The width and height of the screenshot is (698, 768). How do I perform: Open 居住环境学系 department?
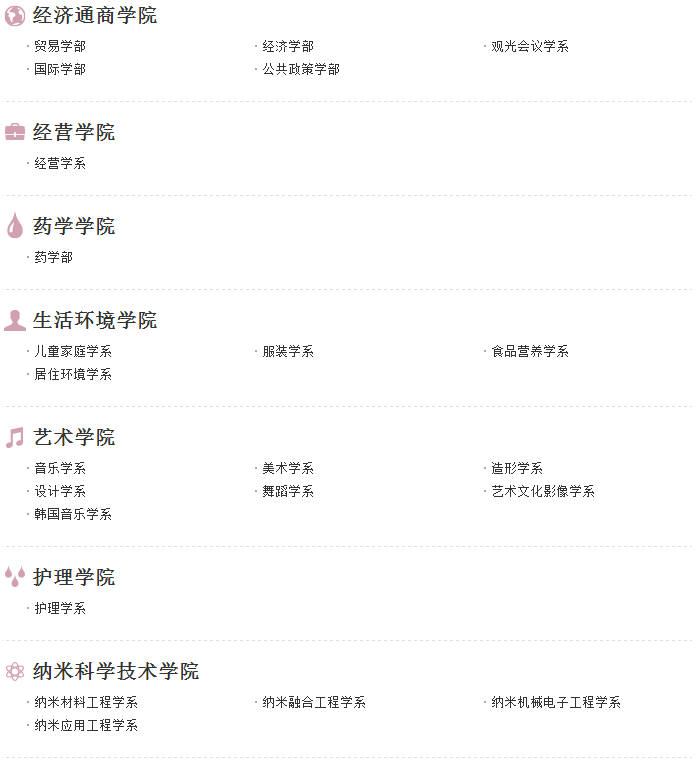click(x=73, y=375)
